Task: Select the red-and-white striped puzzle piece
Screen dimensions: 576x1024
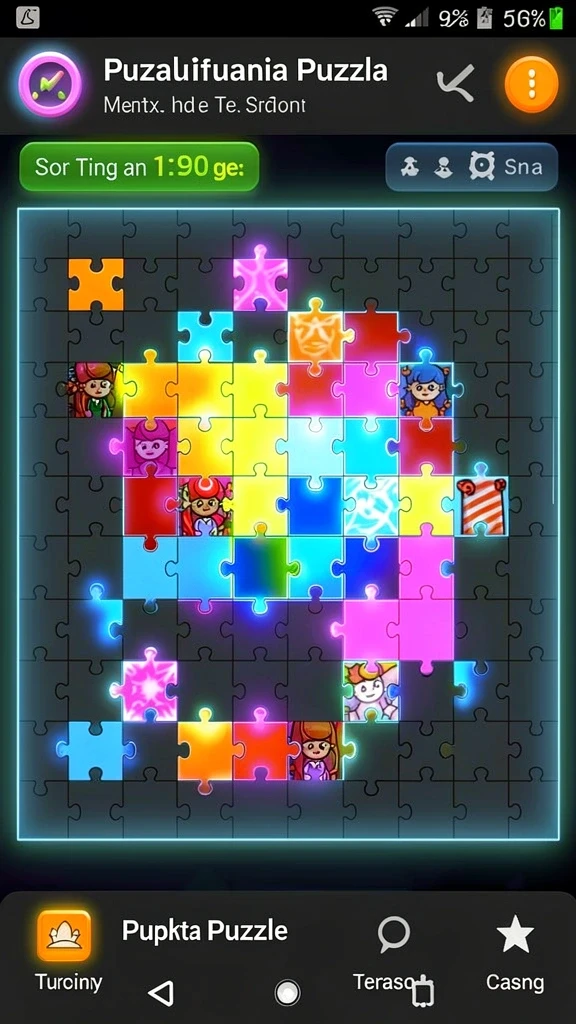Action: click(x=482, y=505)
